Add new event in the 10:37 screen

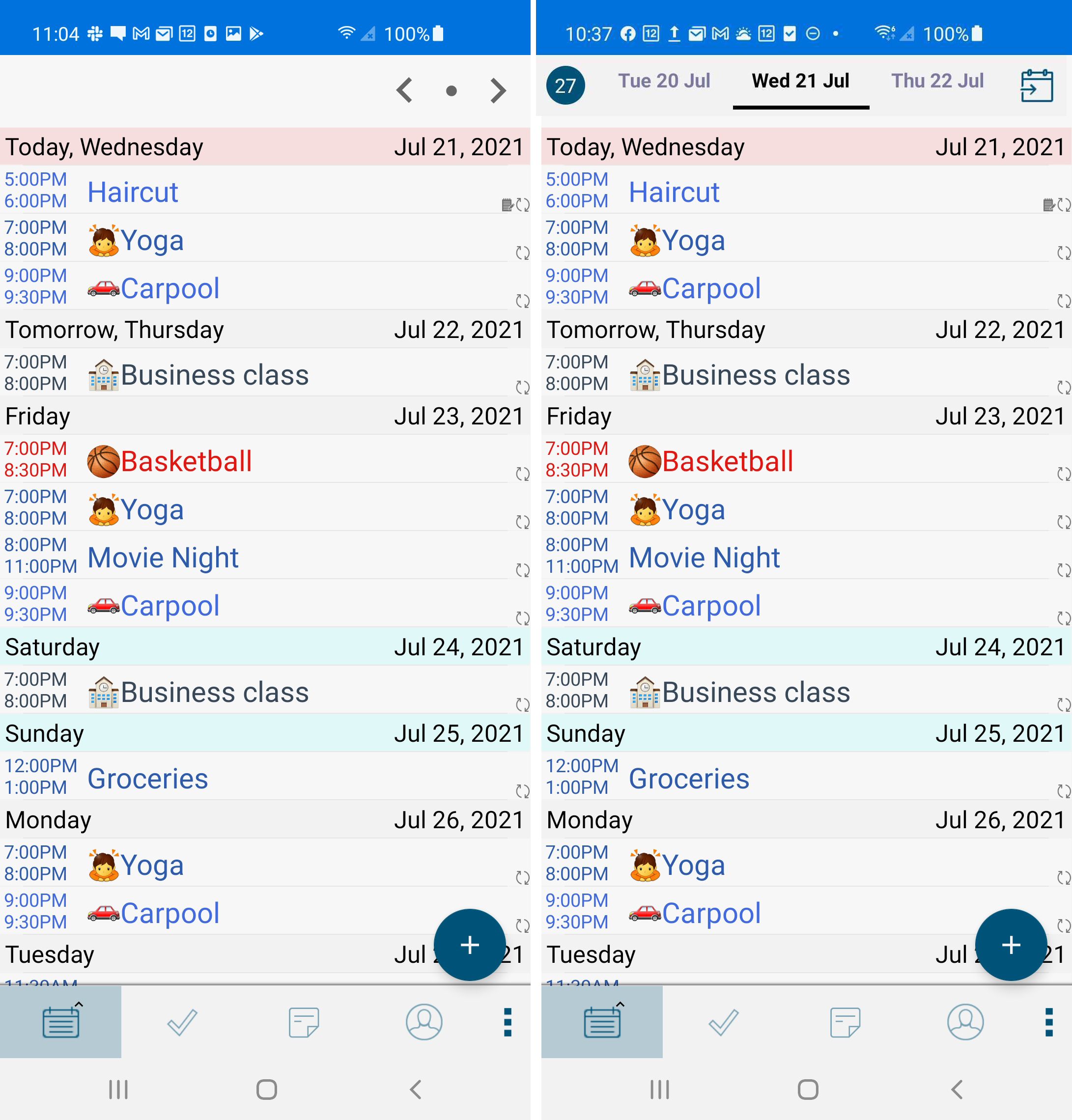point(1010,945)
